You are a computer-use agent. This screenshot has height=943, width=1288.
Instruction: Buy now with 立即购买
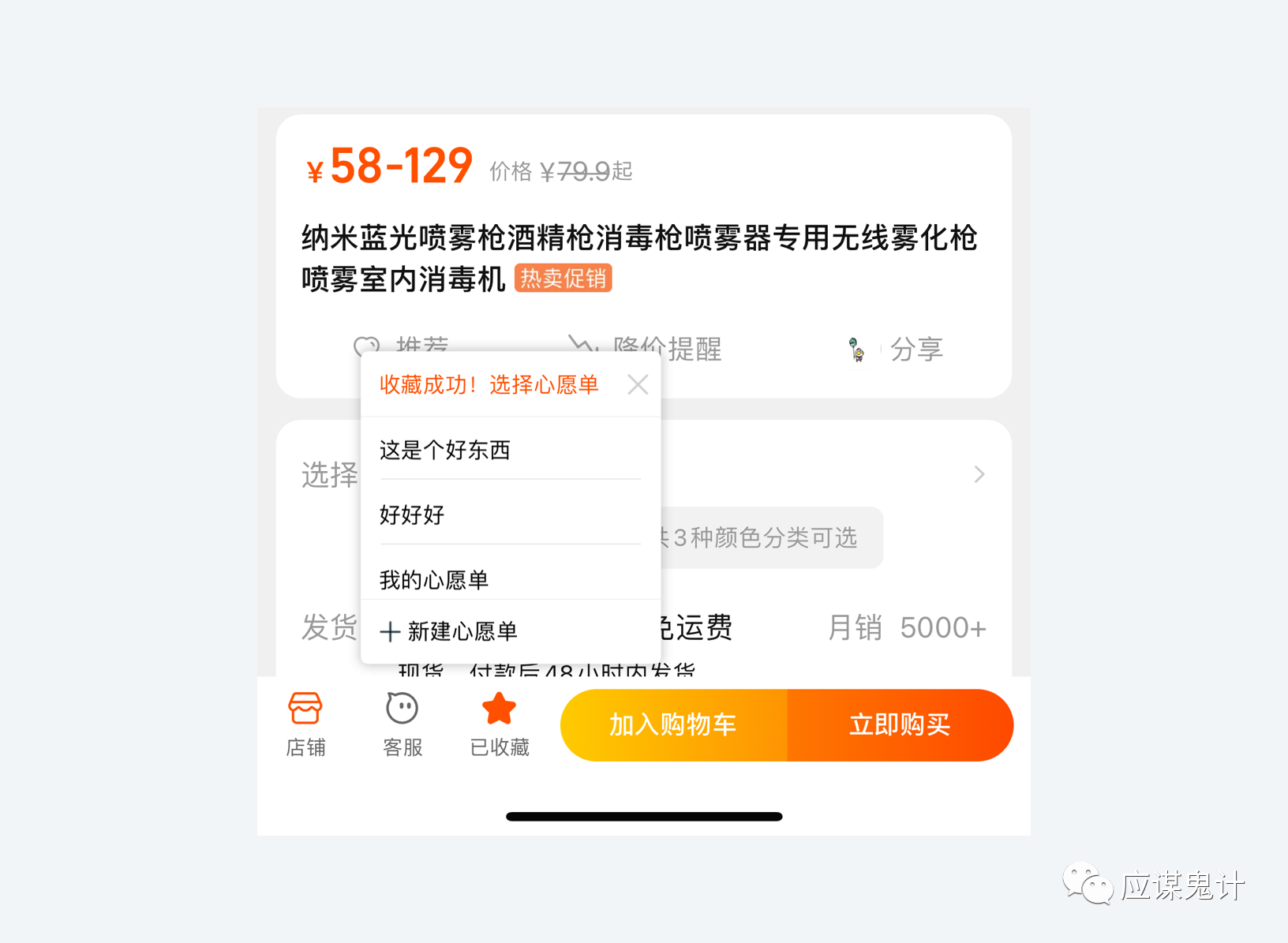(x=900, y=724)
